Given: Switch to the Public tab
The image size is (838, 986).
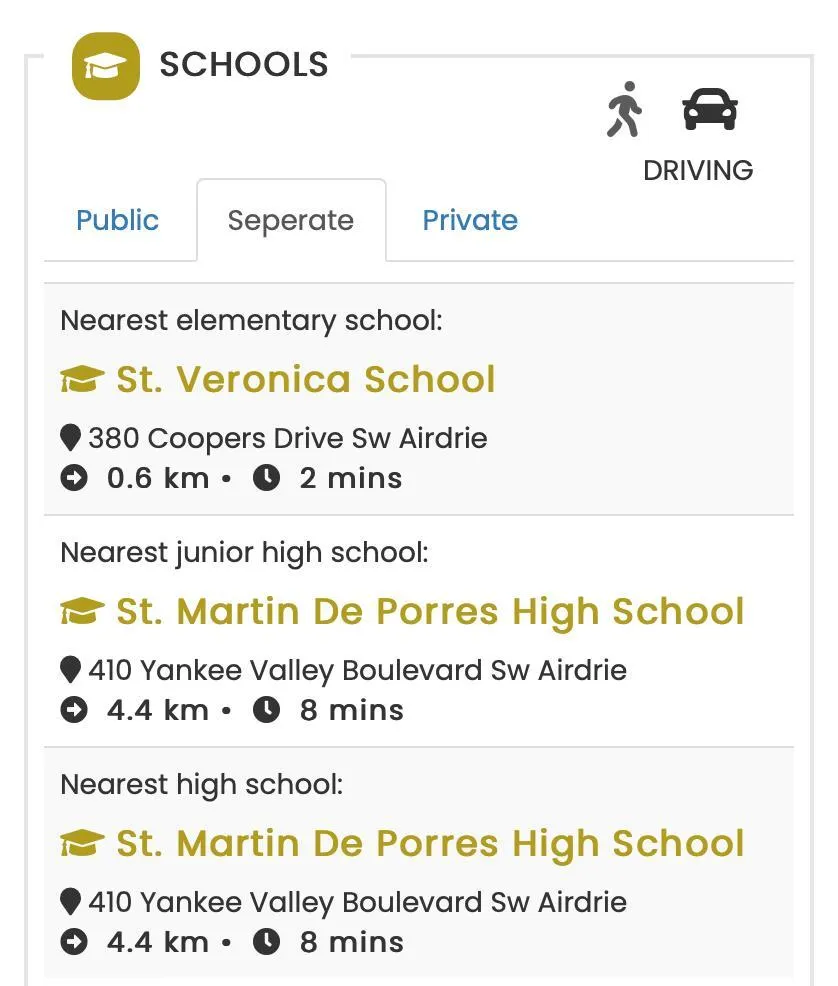Looking at the screenshot, I should coord(117,220).
